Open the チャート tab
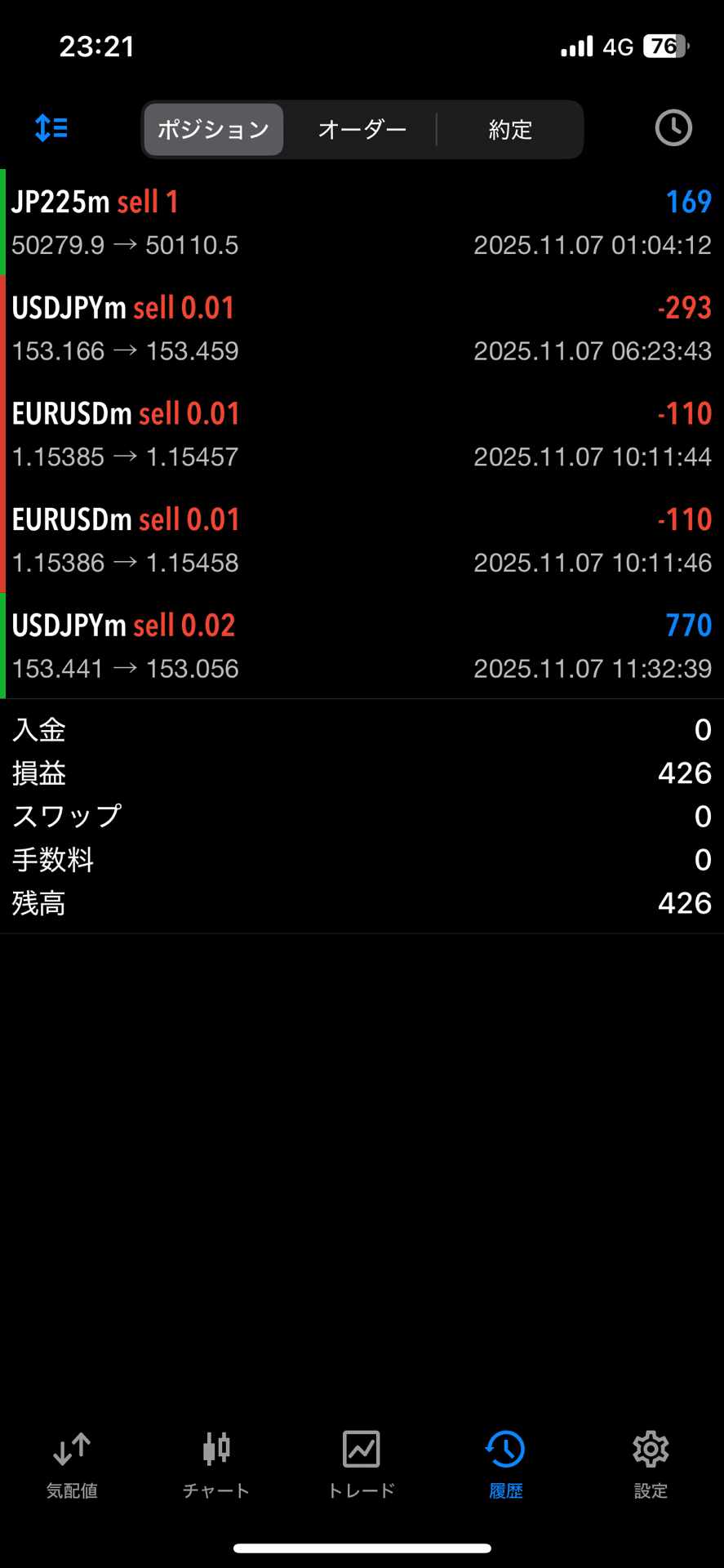724x1568 pixels. (216, 1465)
